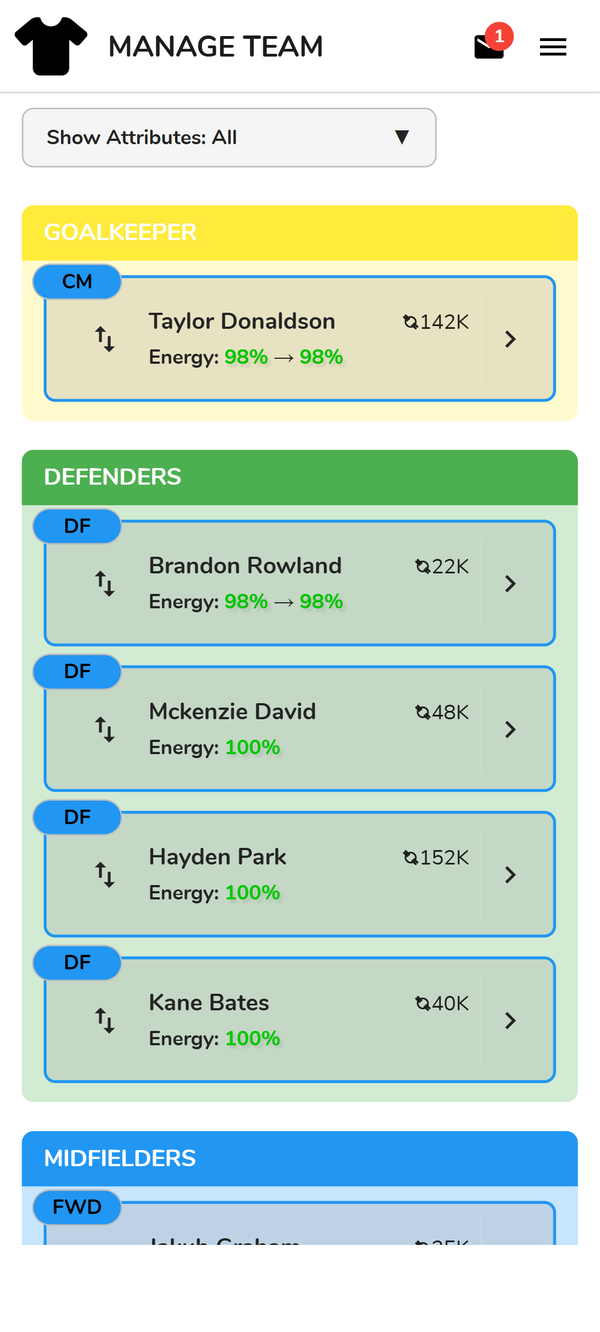Tap swap arrows for Kane Bates

[x=105, y=1020]
